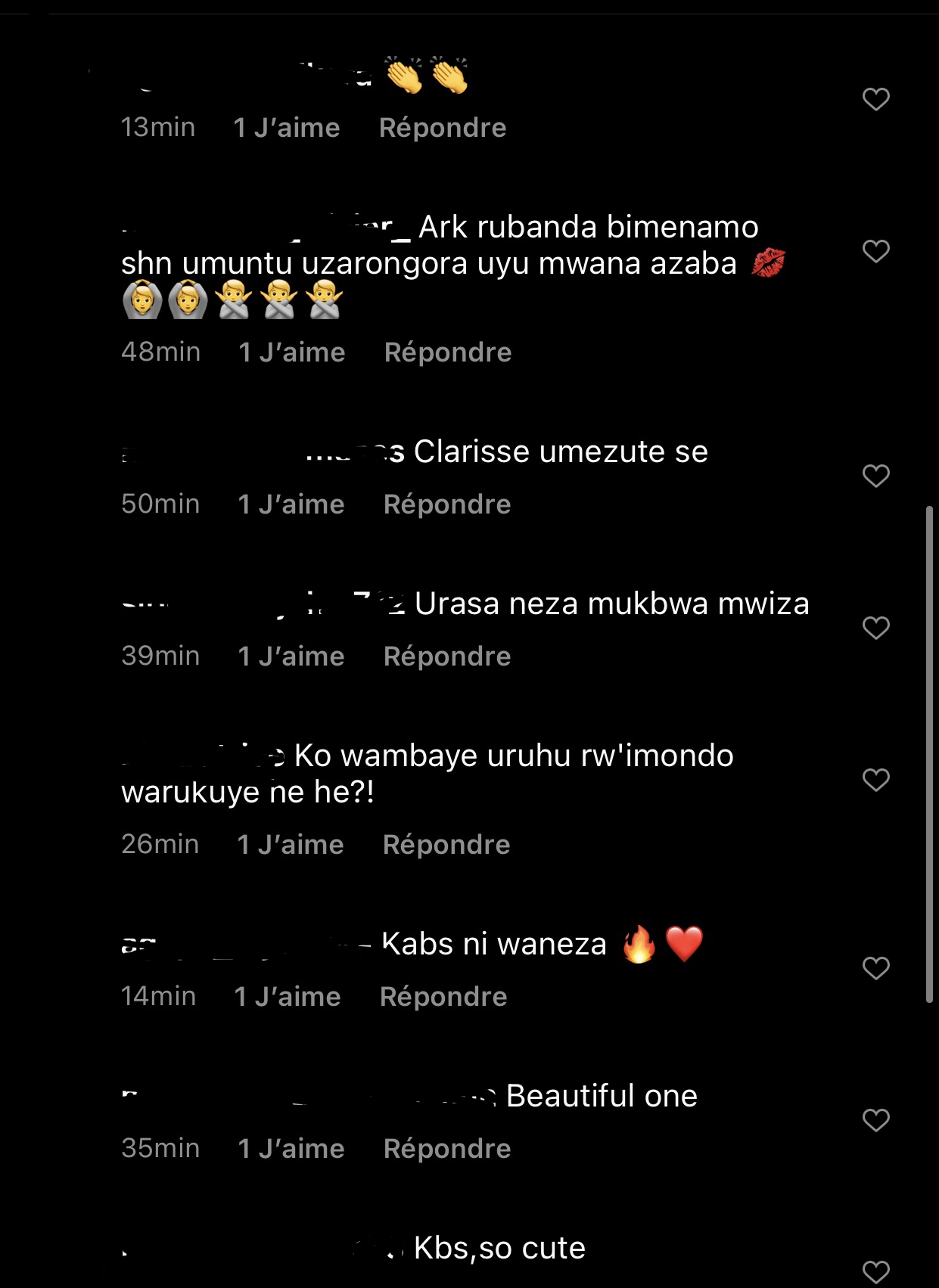Like the 'Kbs,so cute' comment
This screenshot has height=1288, width=939.
click(876, 1272)
